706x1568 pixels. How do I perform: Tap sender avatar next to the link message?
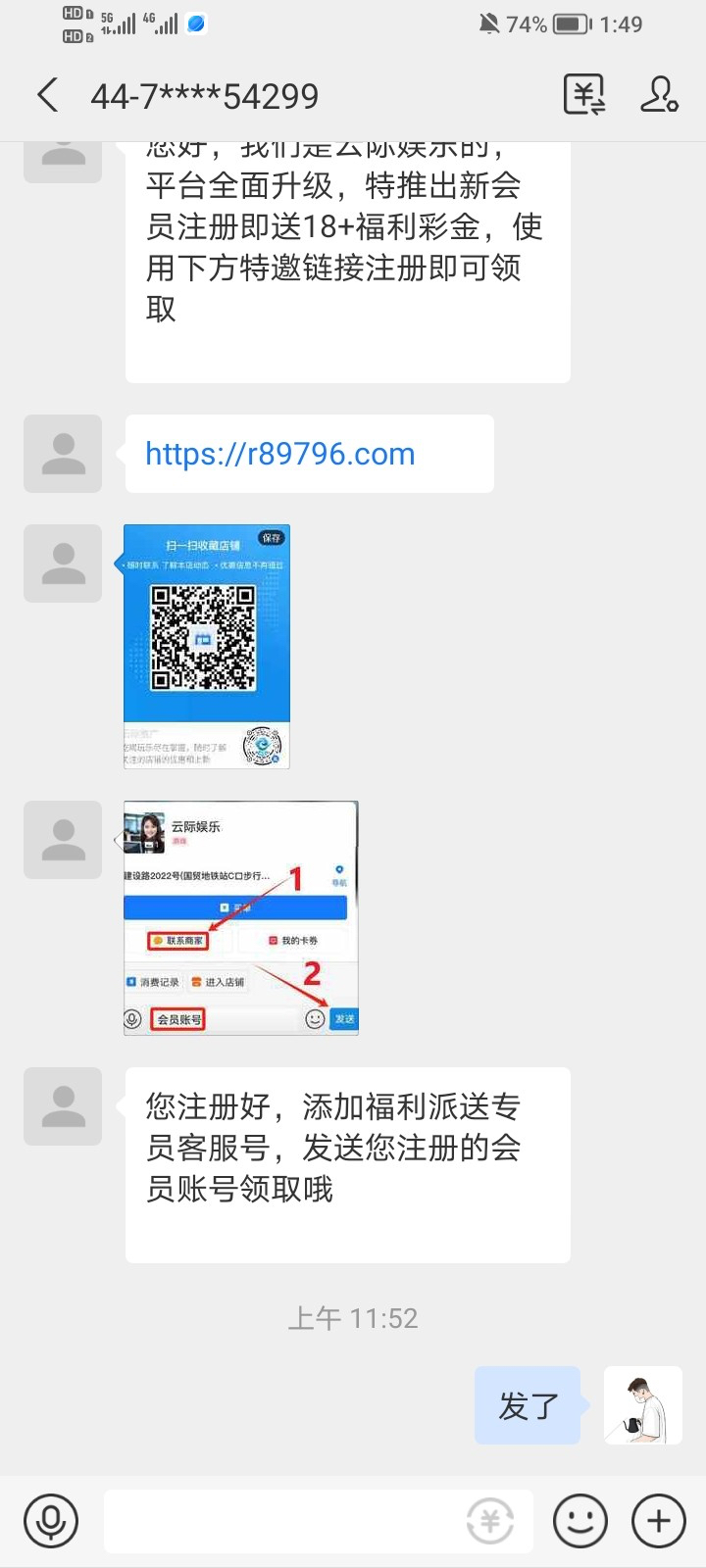(63, 454)
